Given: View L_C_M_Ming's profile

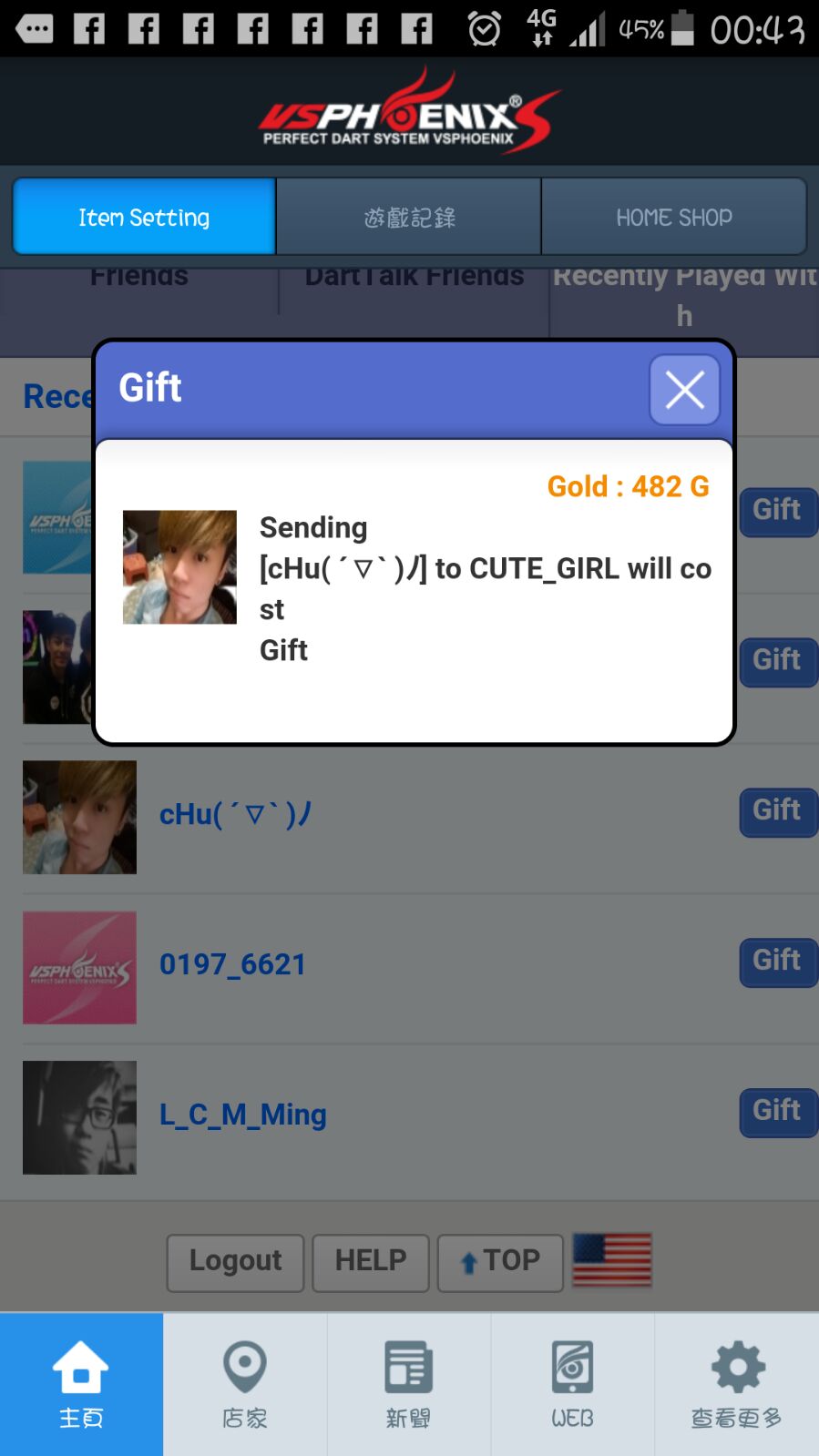Looking at the screenshot, I should (242, 1115).
